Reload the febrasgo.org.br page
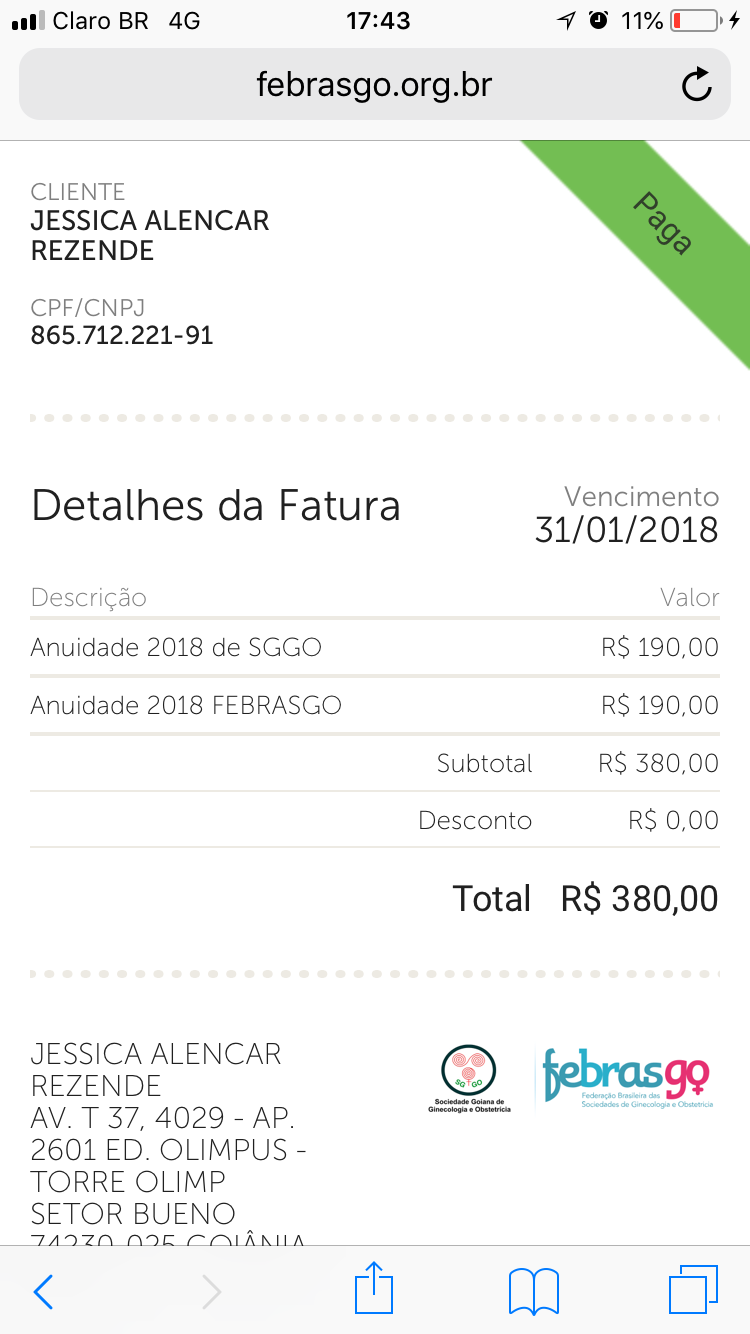 click(x=696, y=86)
